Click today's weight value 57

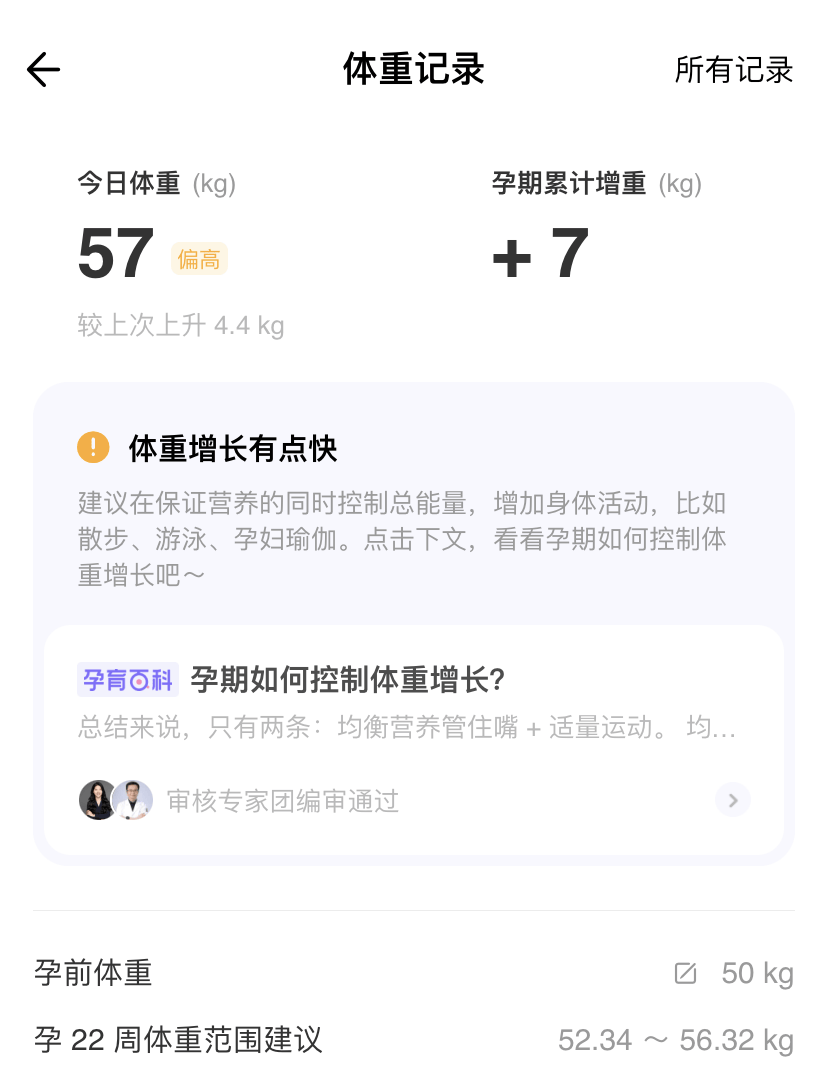[x=110, y=255]
